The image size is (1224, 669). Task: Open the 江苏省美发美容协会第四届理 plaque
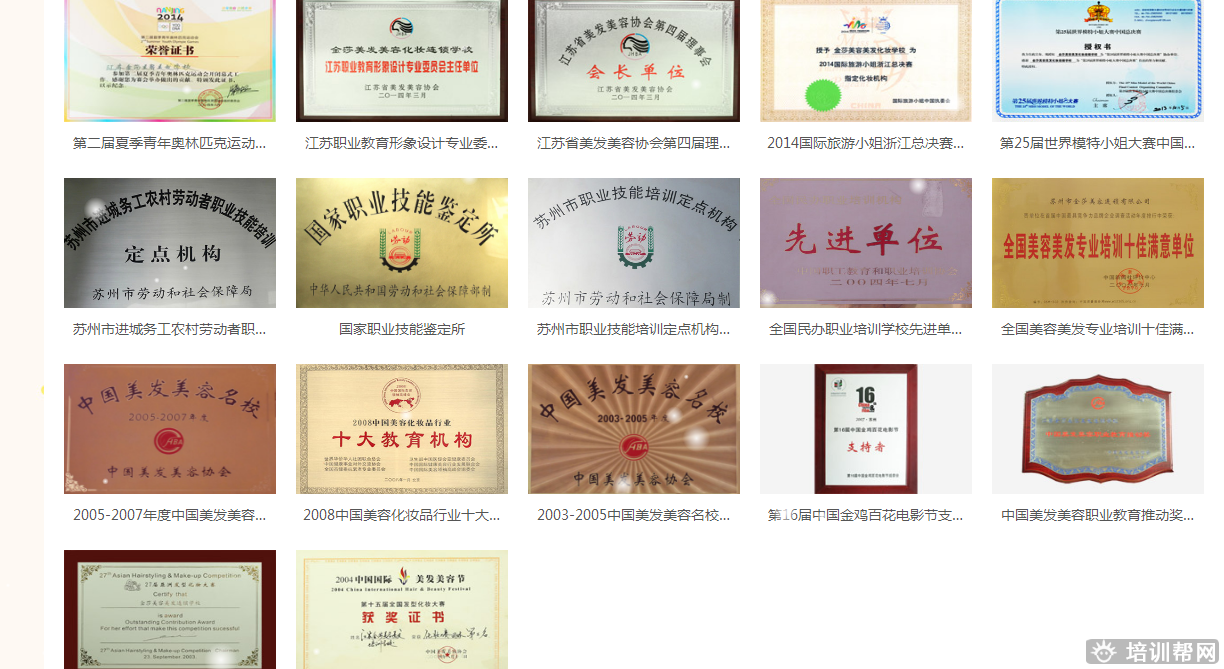point(633,60)
